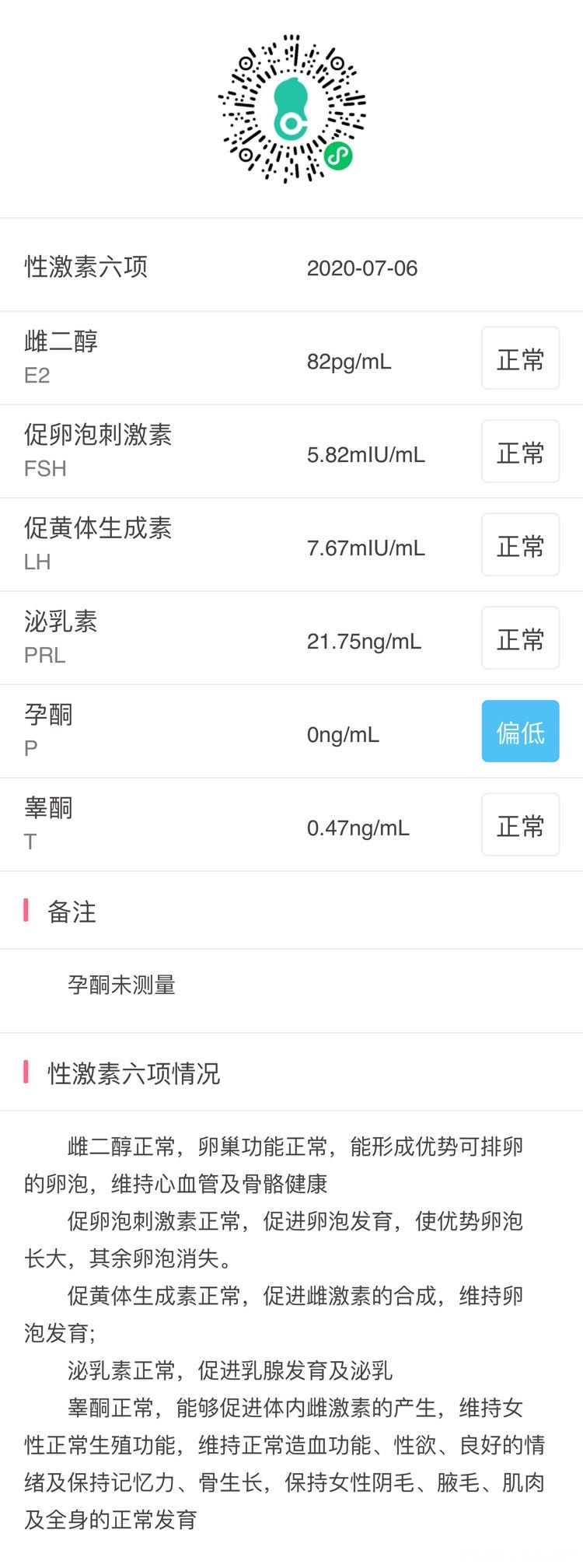
Task: Tap the 偏低 status for 孕酮
Action: click(520, 731)
